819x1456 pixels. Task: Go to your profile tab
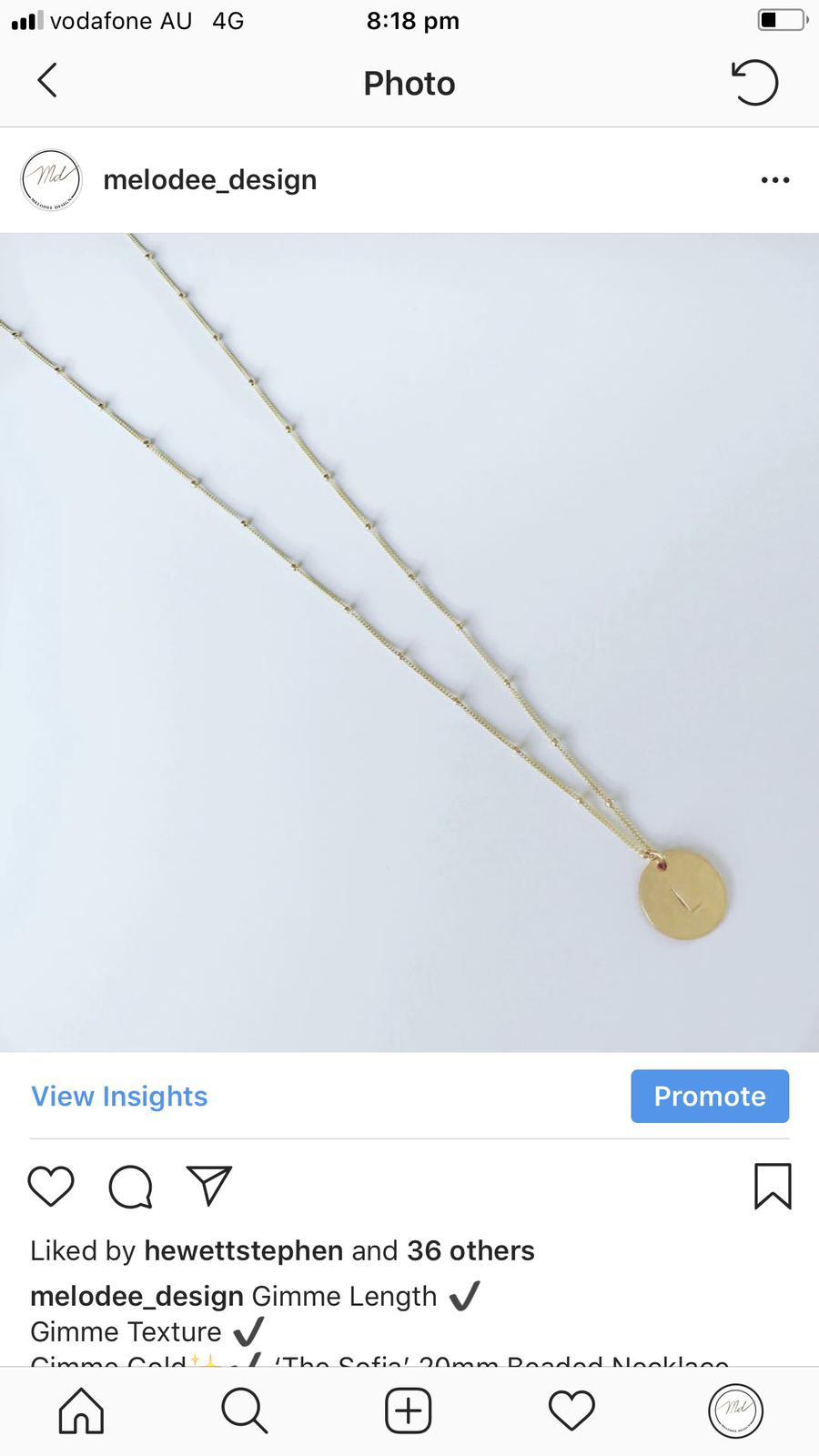coord(735,1411)
